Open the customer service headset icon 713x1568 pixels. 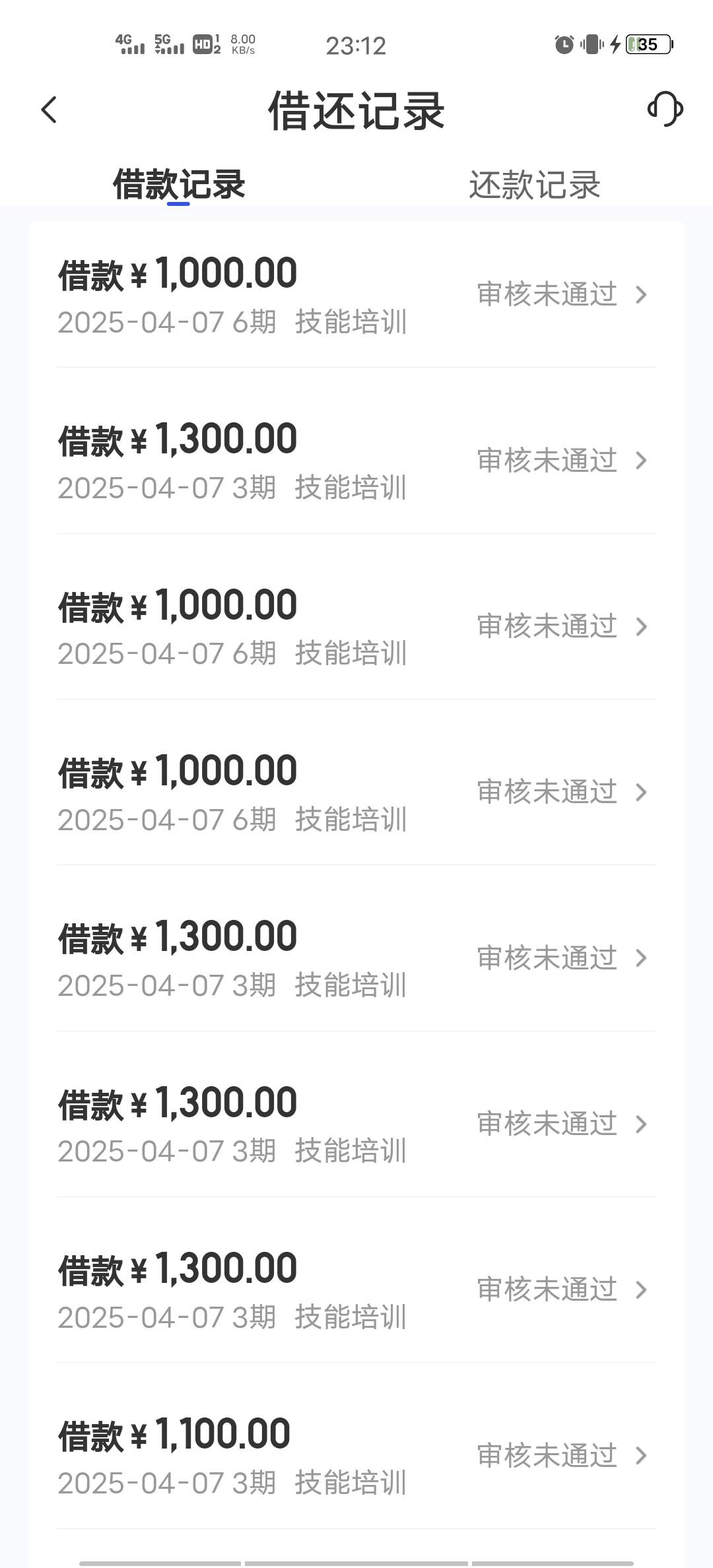(x=665, y=109)
